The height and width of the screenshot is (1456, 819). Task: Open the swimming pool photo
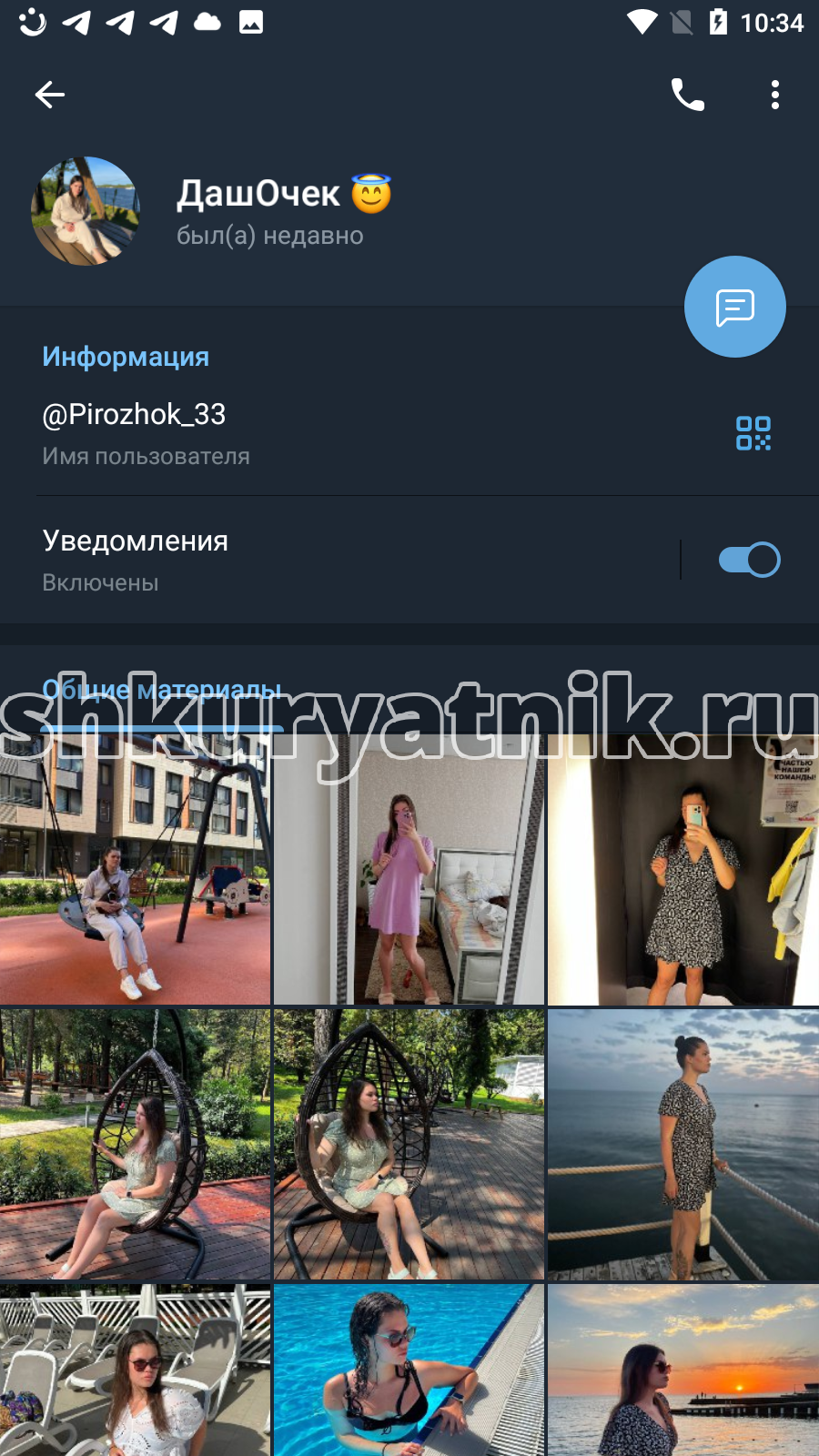[x=409, y=1370]
